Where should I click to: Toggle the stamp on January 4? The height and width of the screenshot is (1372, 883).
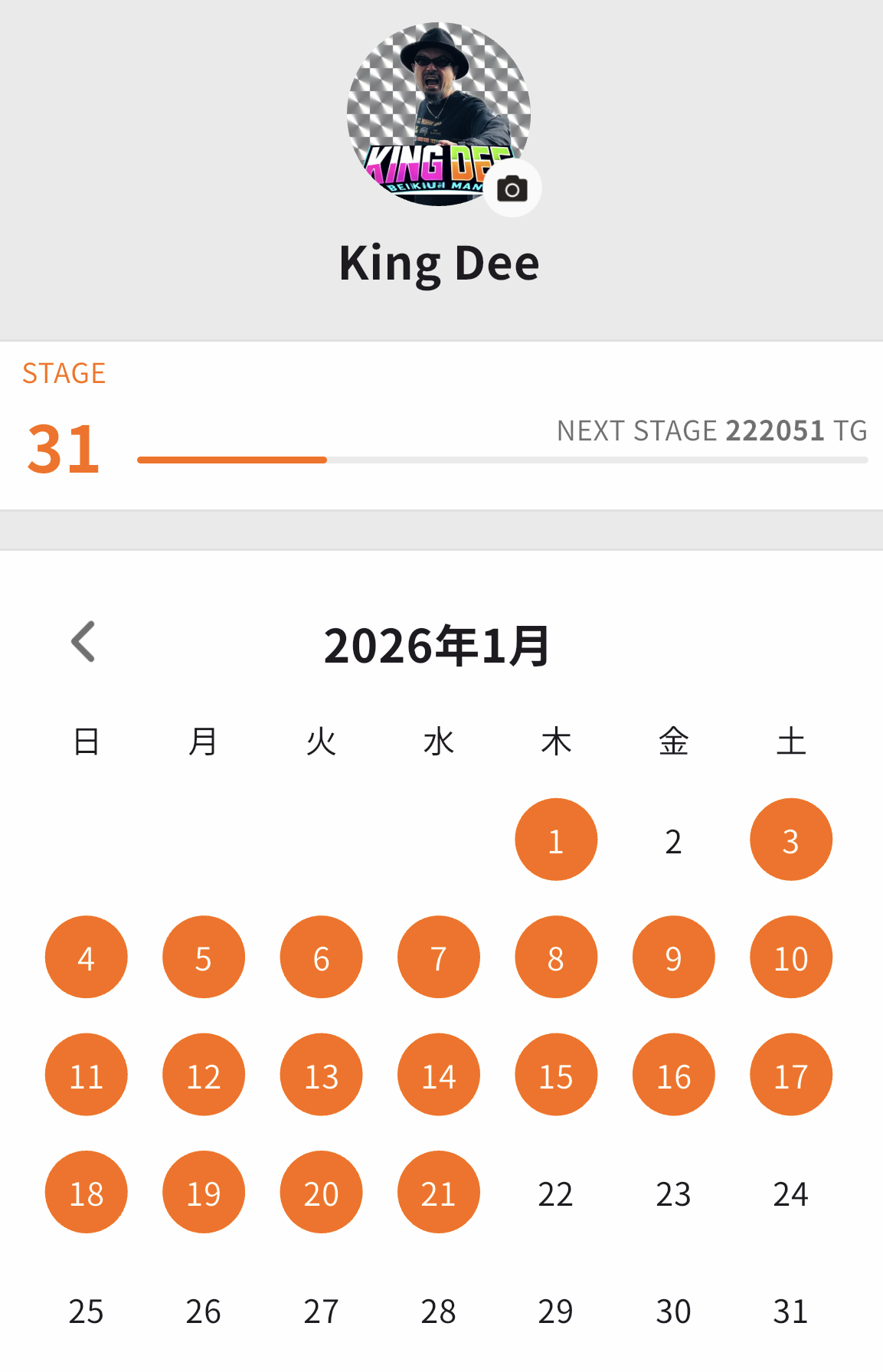coord(86,957)
